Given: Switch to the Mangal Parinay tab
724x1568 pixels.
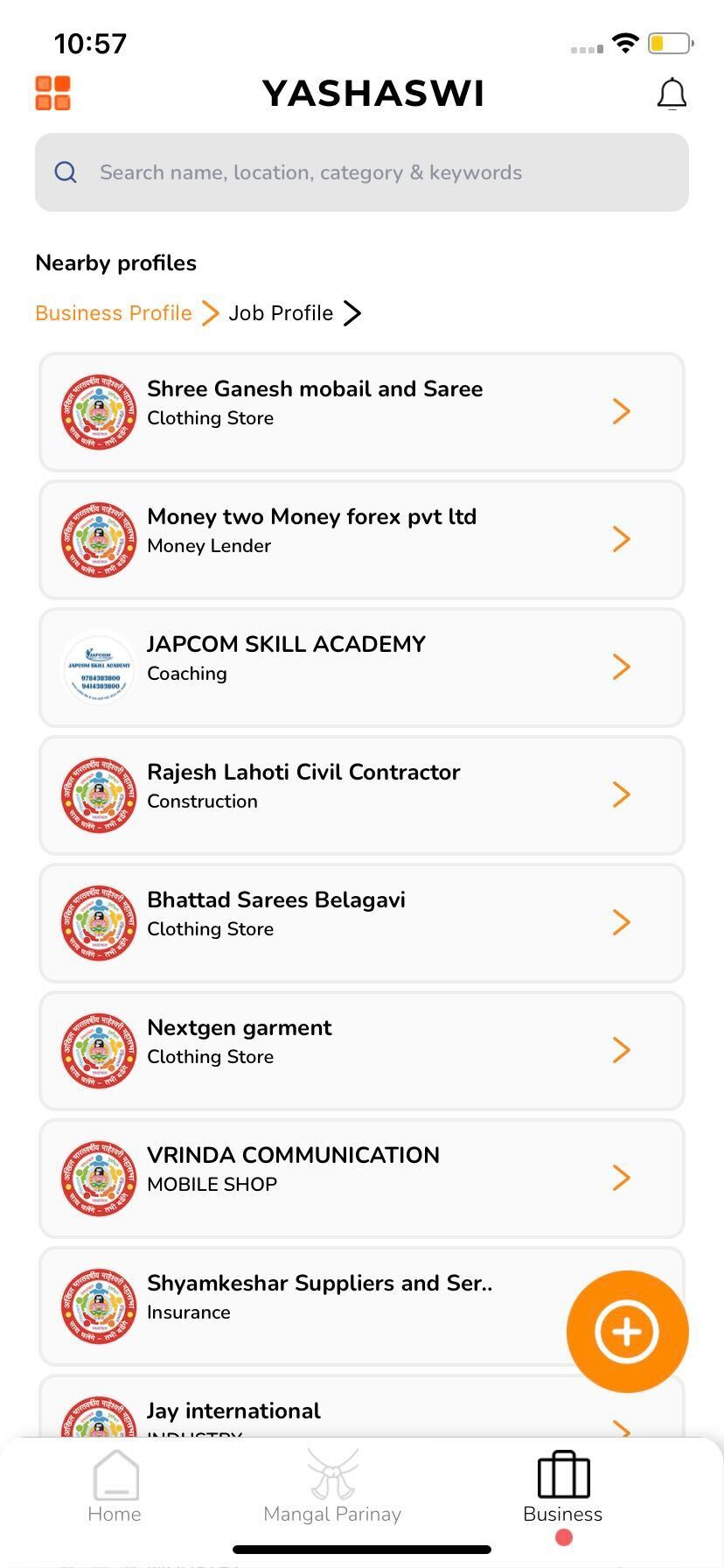Looking at the screenshot, I should tap(332, 1487).
